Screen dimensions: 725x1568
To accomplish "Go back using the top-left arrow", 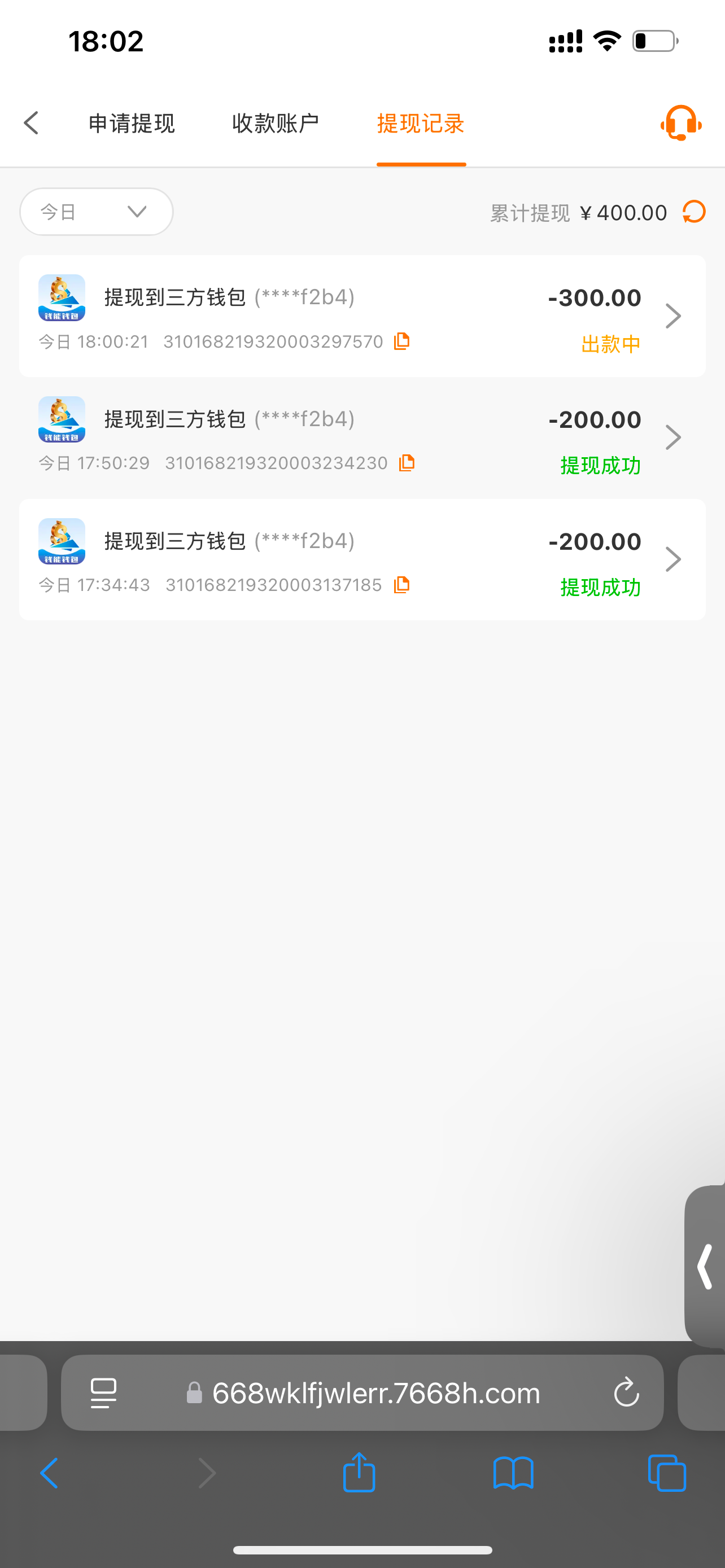I will click(32, 123).
